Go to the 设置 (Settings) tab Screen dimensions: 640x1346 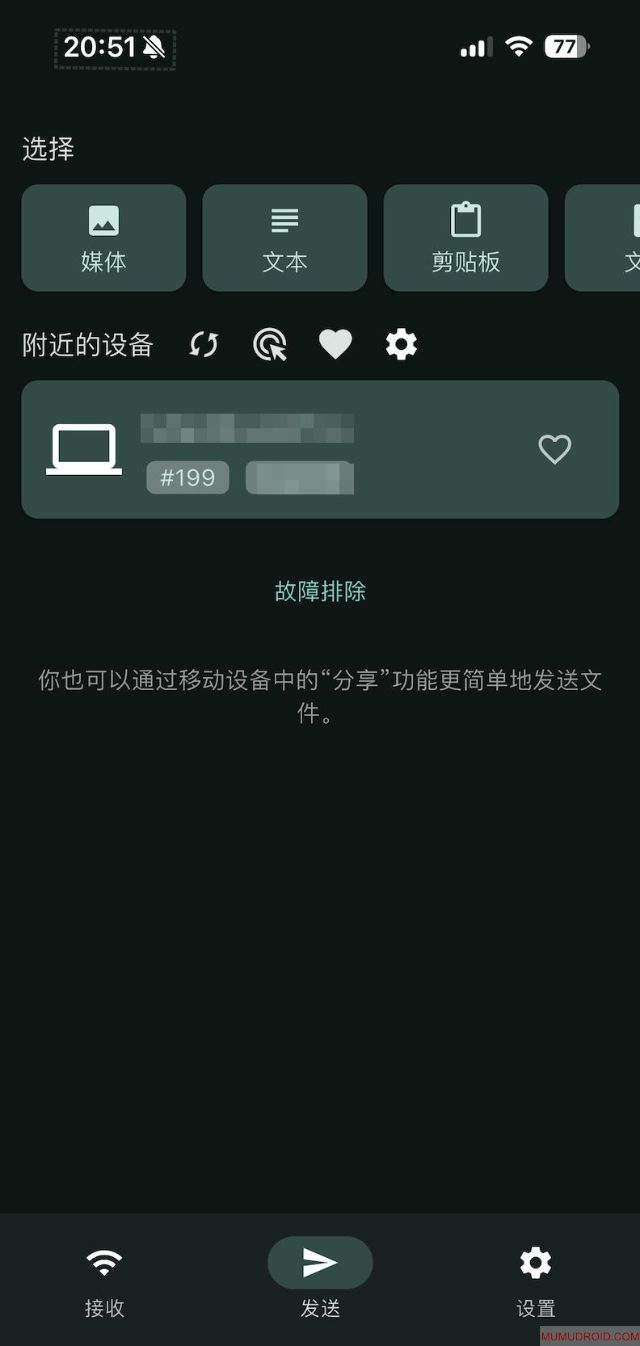536,1280
